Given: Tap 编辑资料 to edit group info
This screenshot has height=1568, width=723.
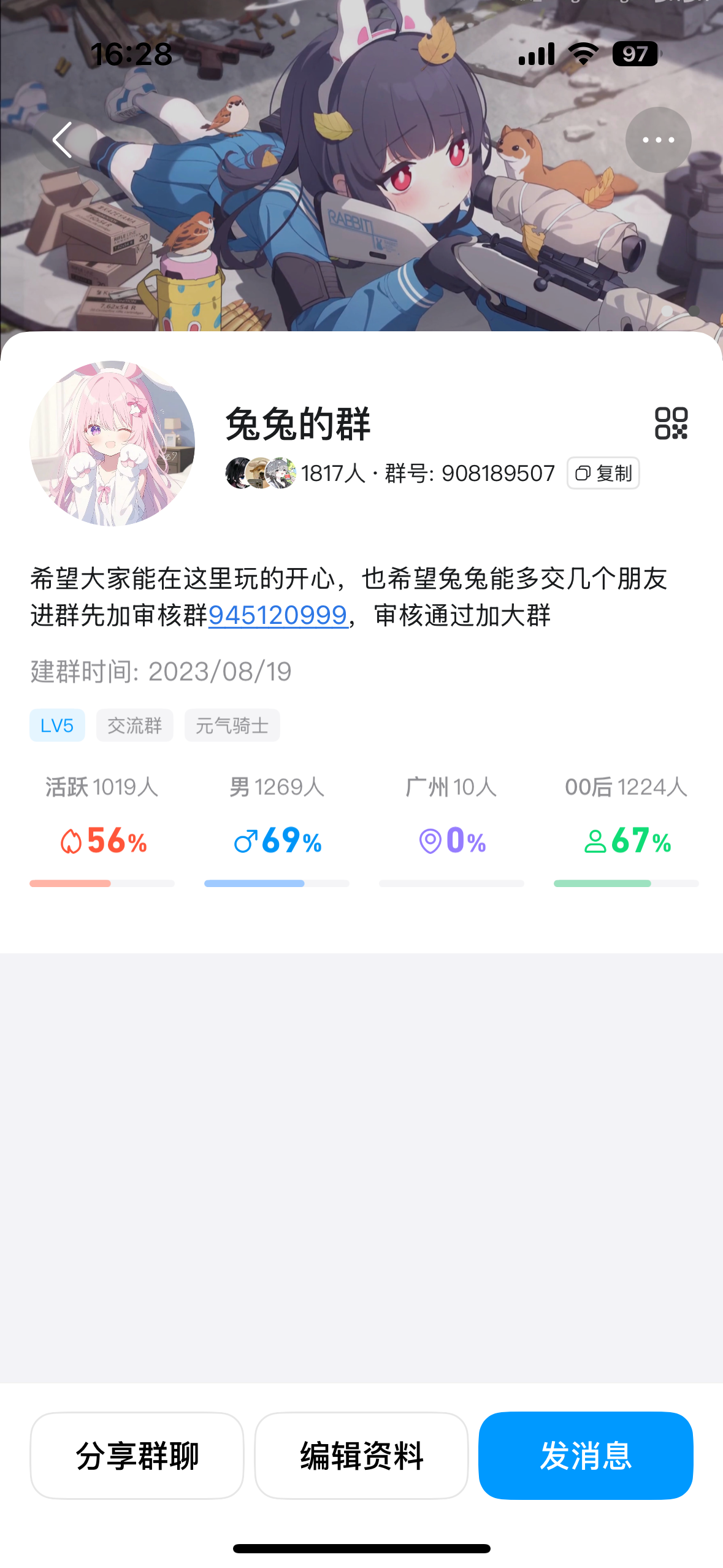Looking at the screenshot, I should 361,1455.
